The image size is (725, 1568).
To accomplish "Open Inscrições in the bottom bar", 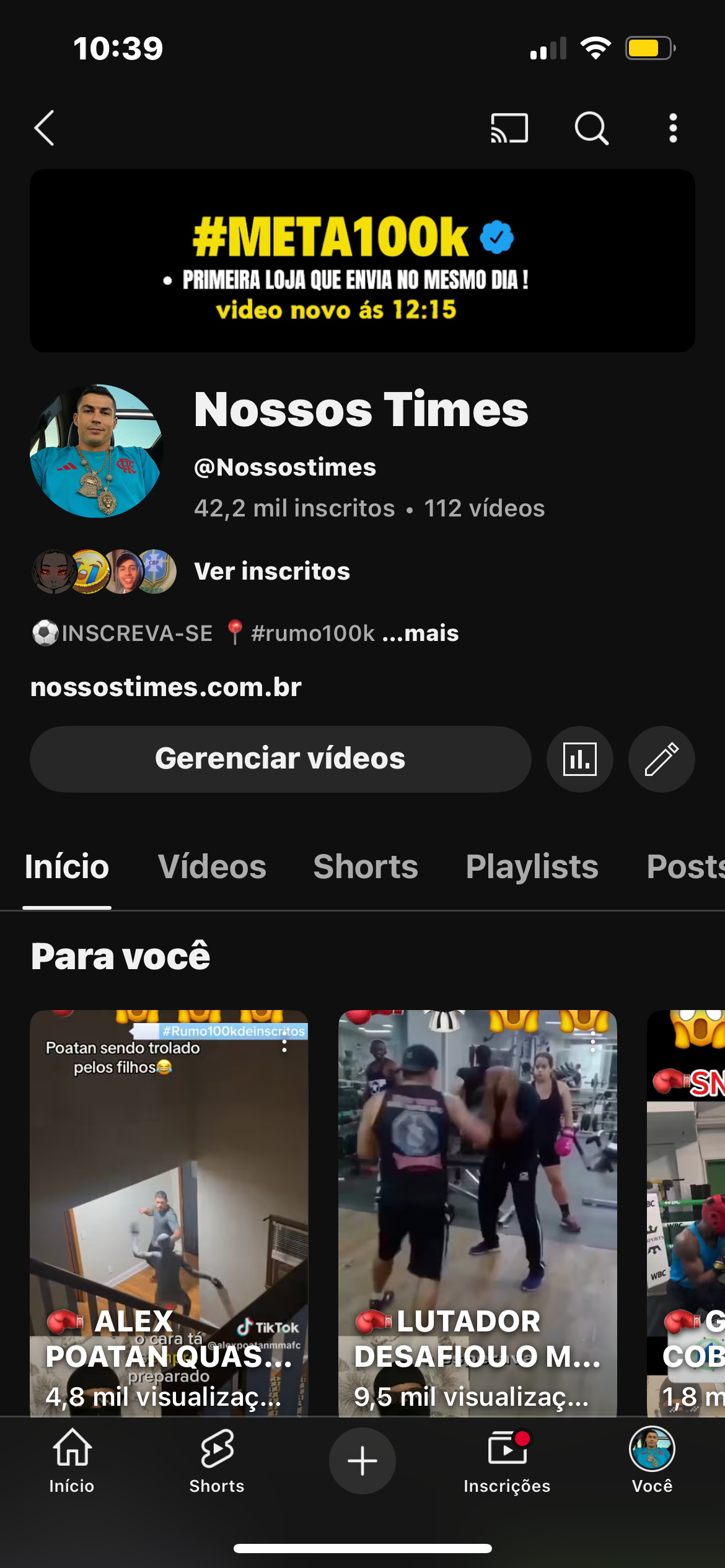I will click(x=507, y=1460).
